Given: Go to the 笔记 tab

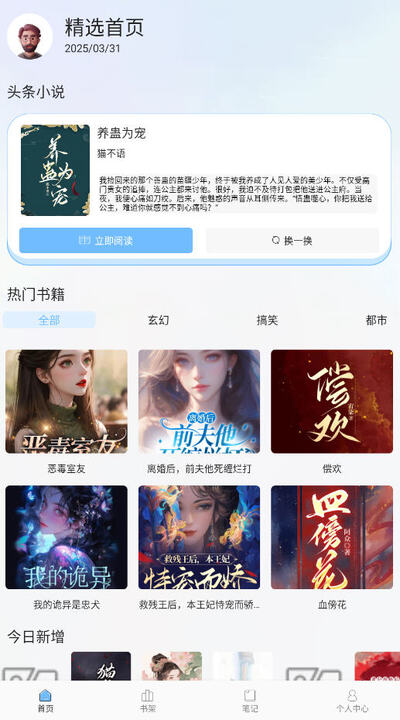Looking at the screenshot, I should pyautogui.click(x=250, y=701).
